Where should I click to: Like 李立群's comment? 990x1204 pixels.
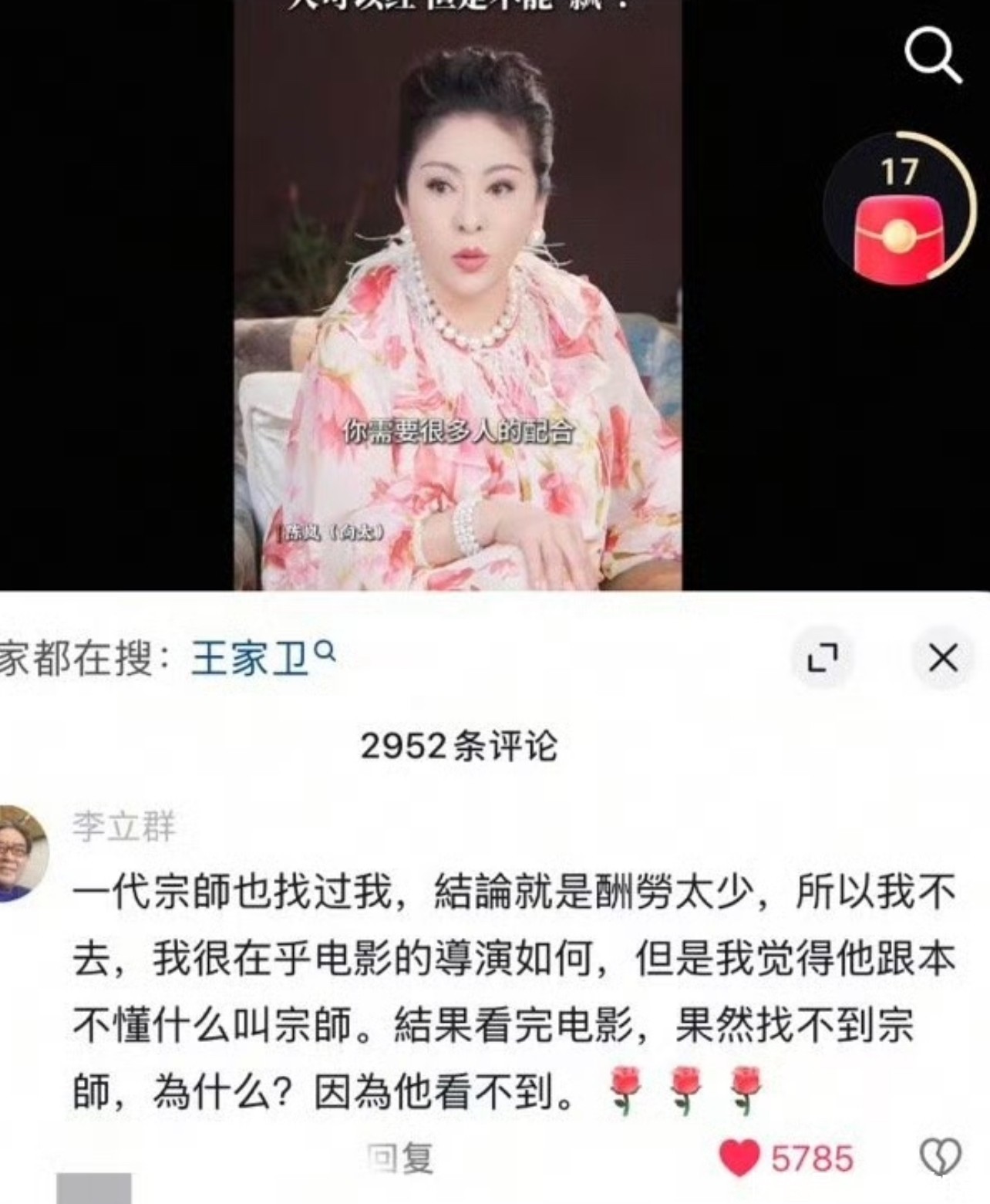739,1158
